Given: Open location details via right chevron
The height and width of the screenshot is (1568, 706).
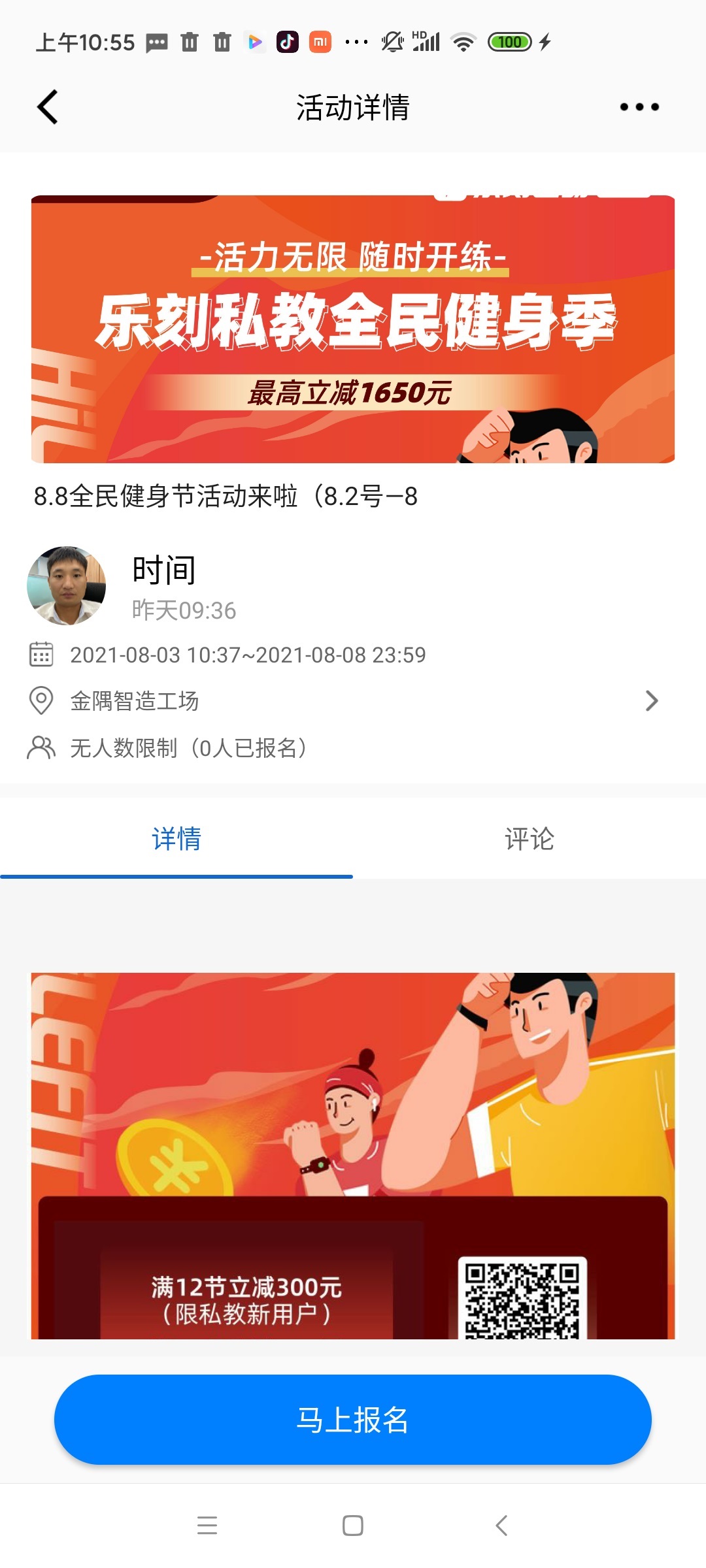Looking at the screenshot, I should click(652, 701).
